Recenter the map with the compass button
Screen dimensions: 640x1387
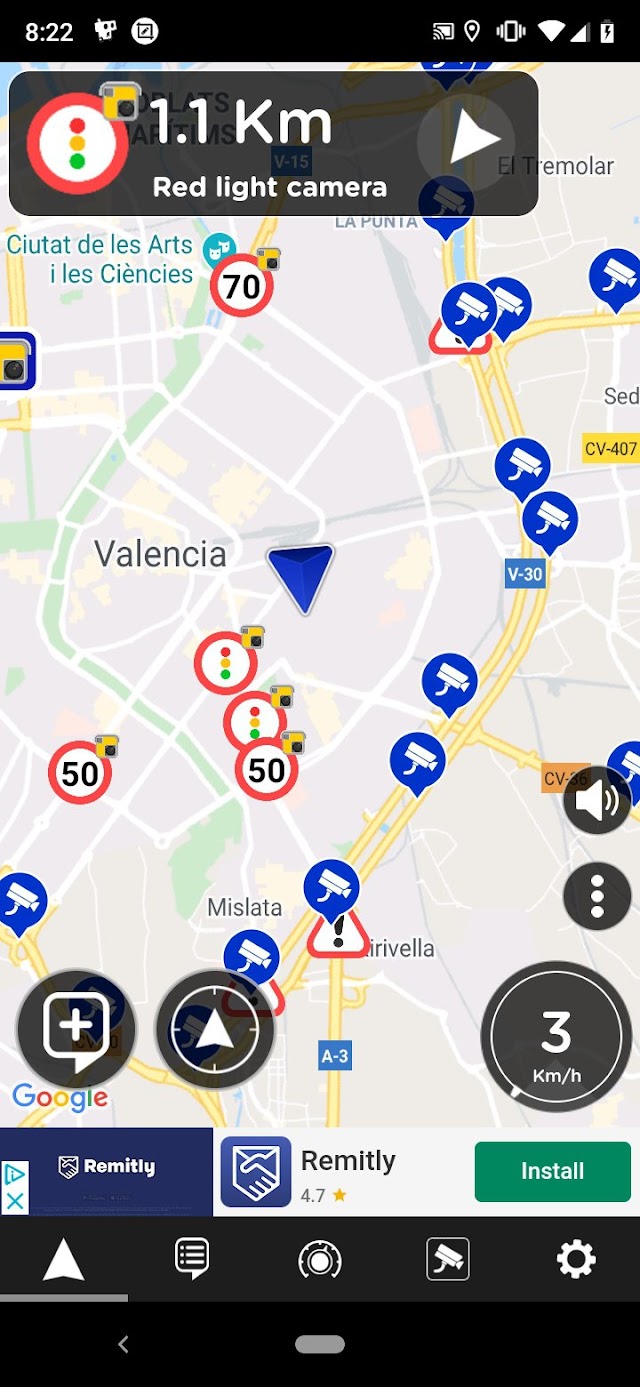tap(214, 1031)
